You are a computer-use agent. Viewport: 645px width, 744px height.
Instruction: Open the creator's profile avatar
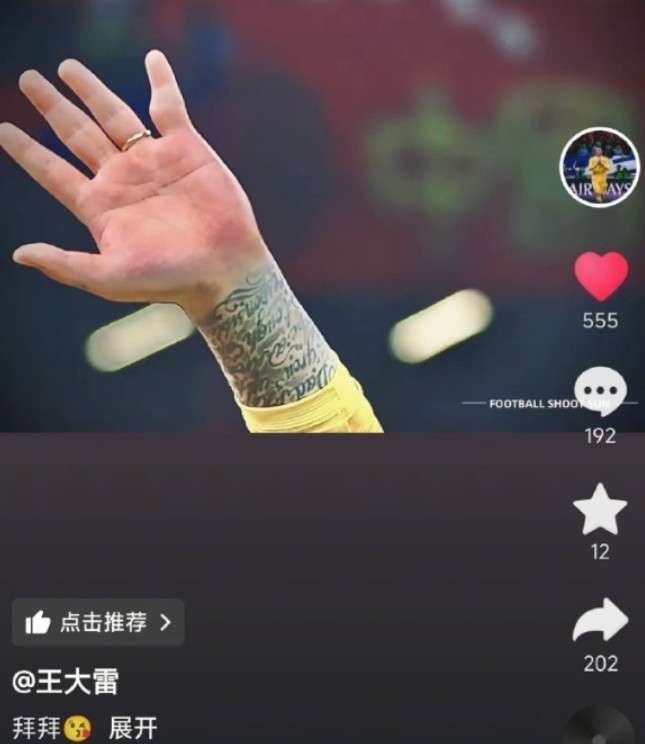[598, 168]
